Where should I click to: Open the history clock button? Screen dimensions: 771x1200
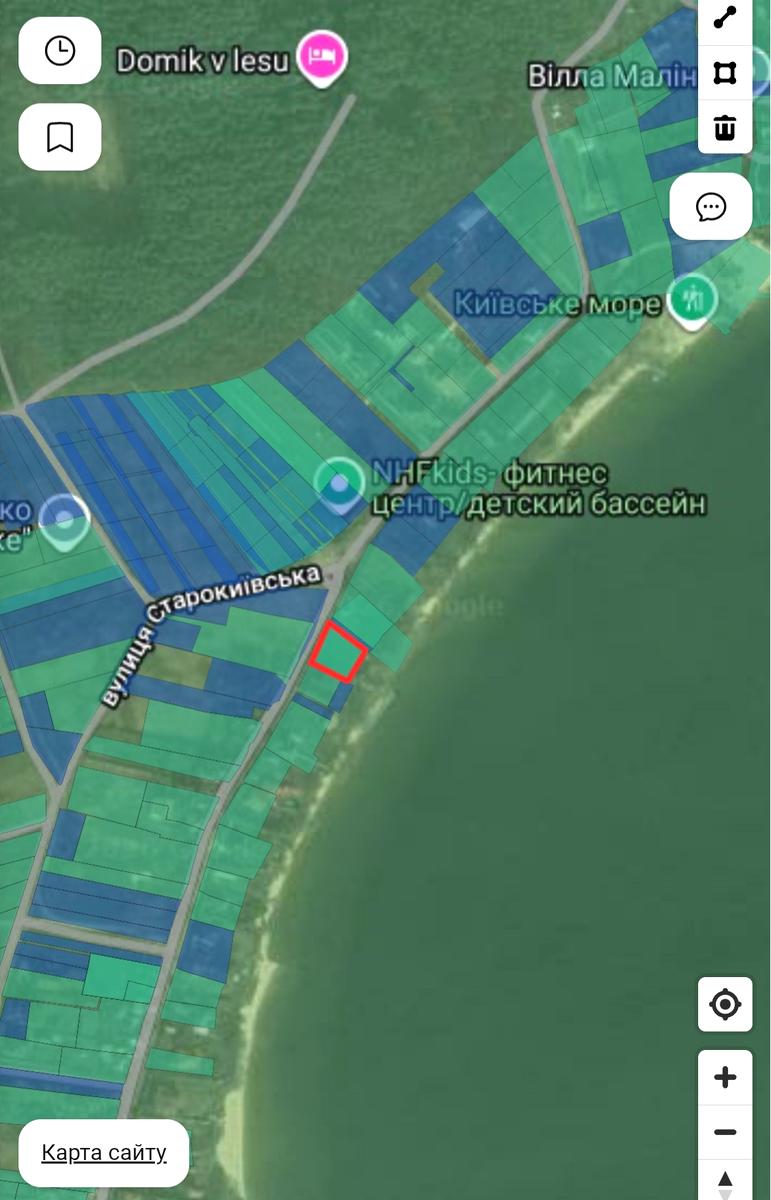point(60,51)
